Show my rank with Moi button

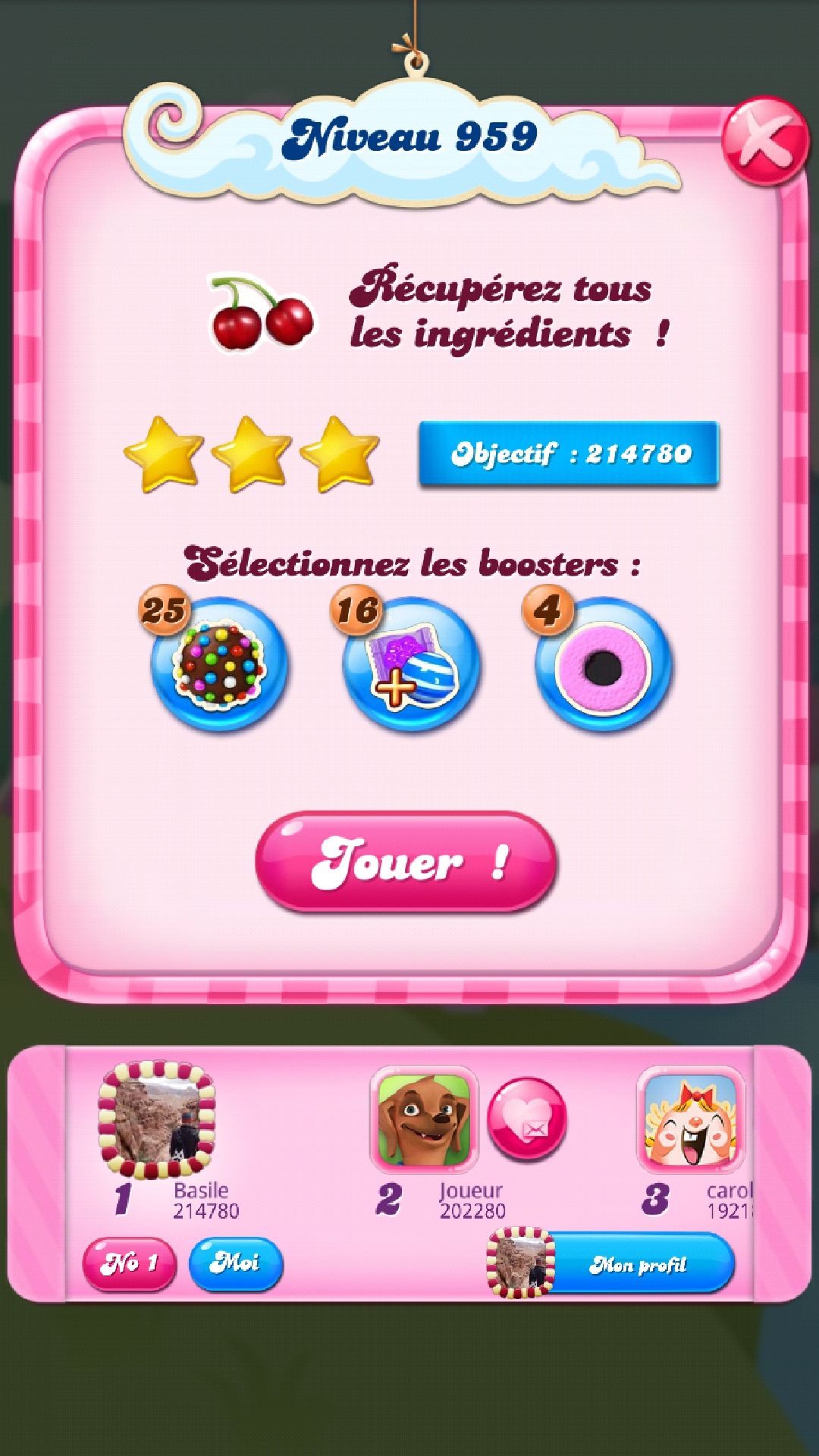[235, 1263]
